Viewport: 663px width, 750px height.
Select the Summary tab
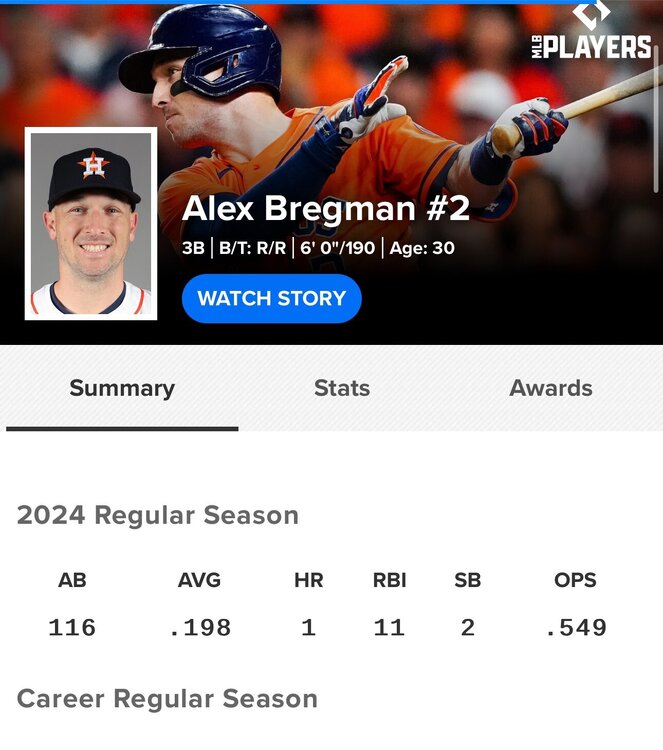click(122, 388)
